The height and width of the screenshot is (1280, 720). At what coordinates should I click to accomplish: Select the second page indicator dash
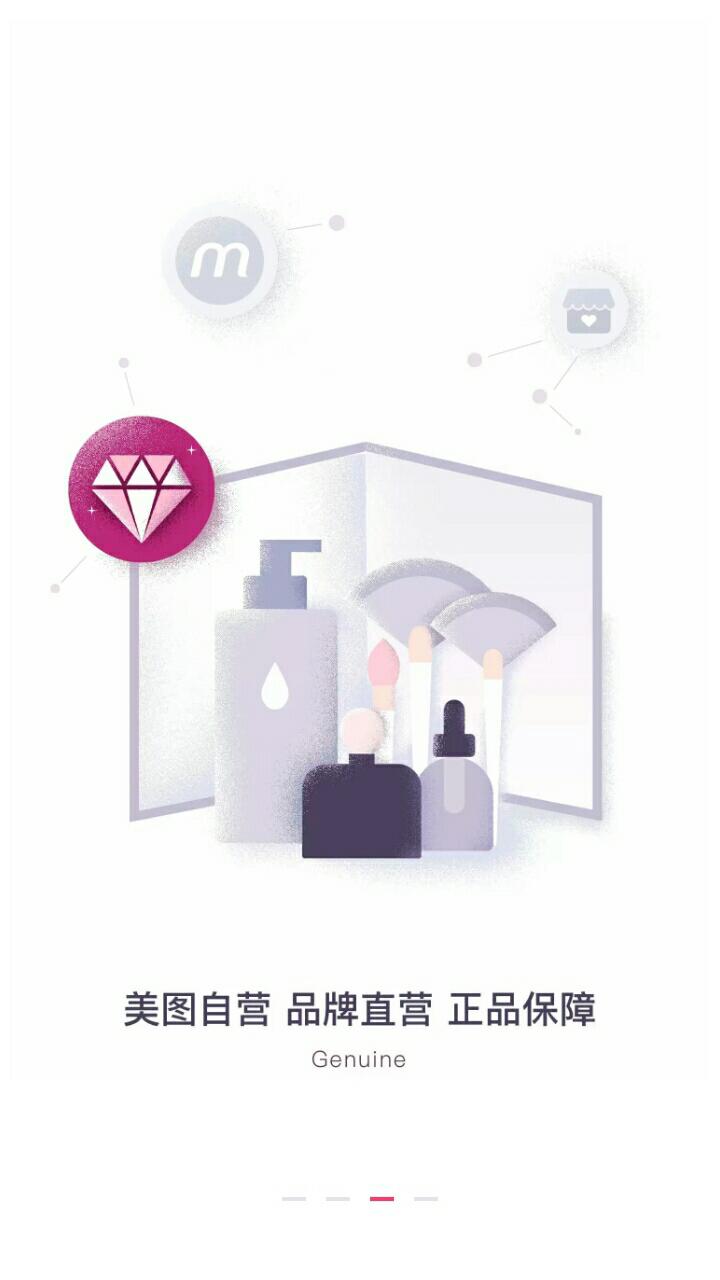click(x=338, y=1198)
